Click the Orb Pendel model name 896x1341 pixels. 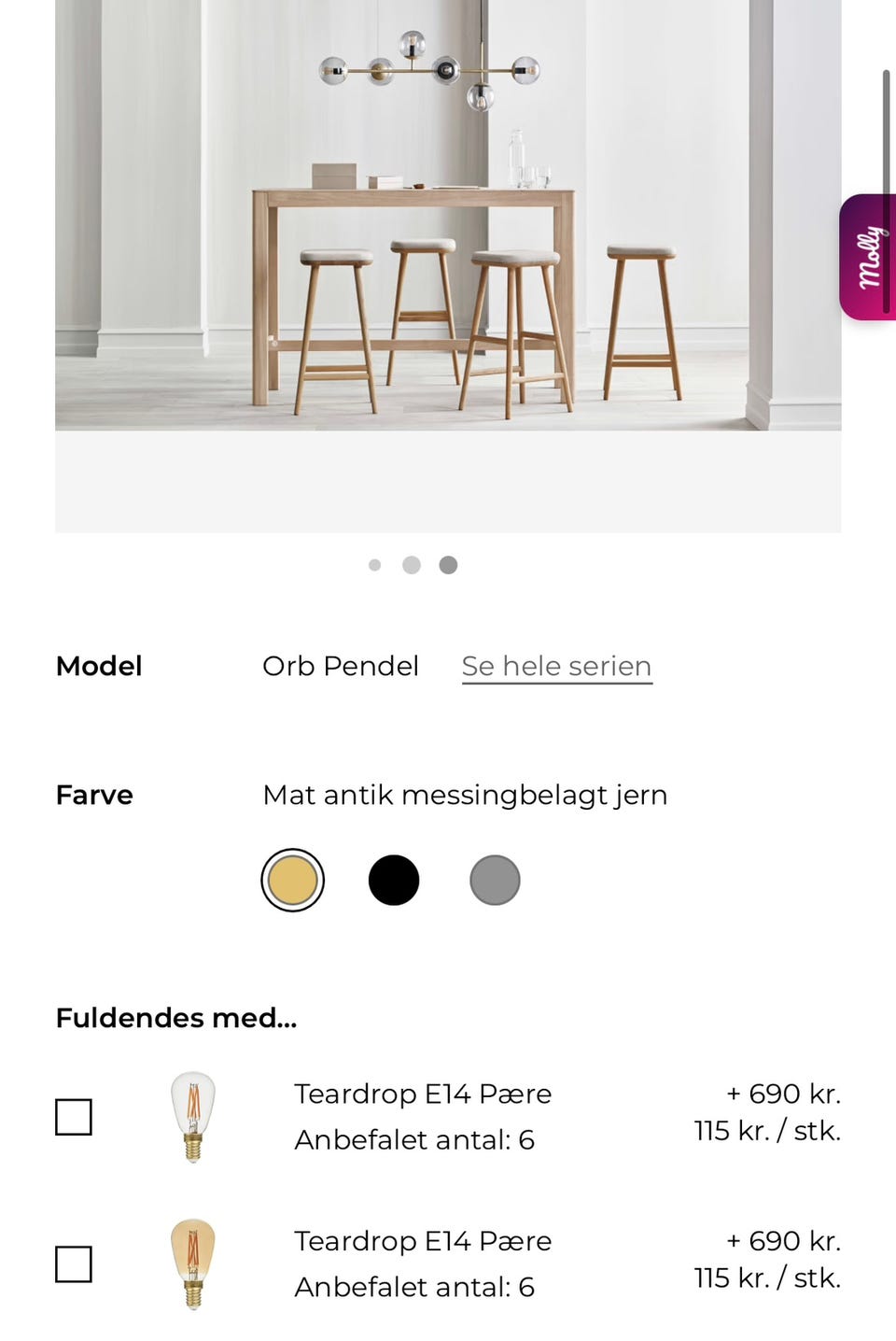pyautogui.click(x=340, y=666)
